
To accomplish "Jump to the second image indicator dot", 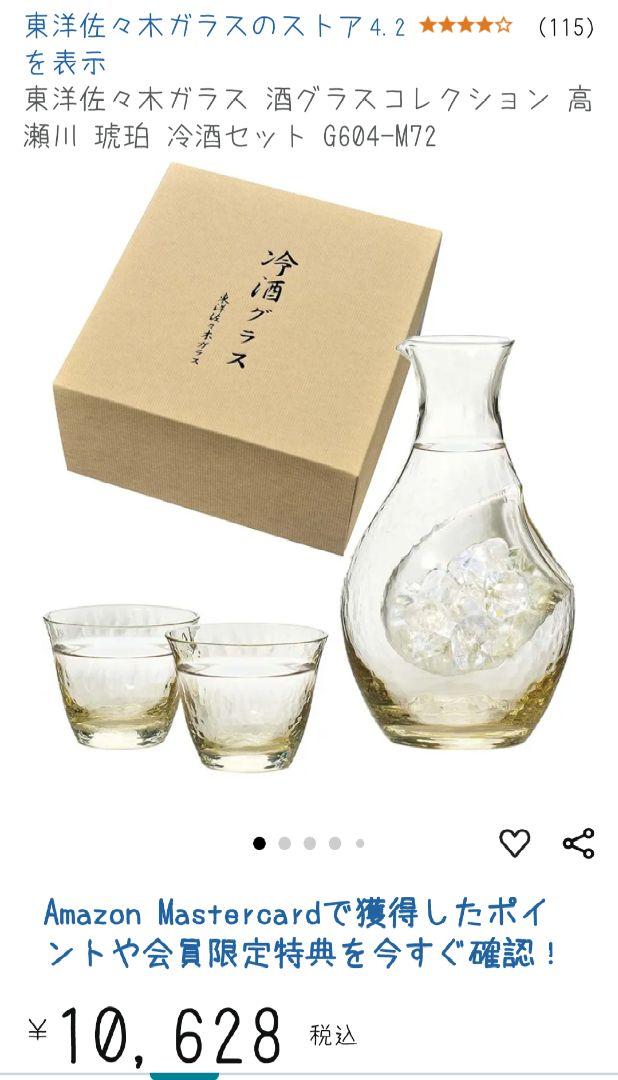I will [x=285, y=843].
